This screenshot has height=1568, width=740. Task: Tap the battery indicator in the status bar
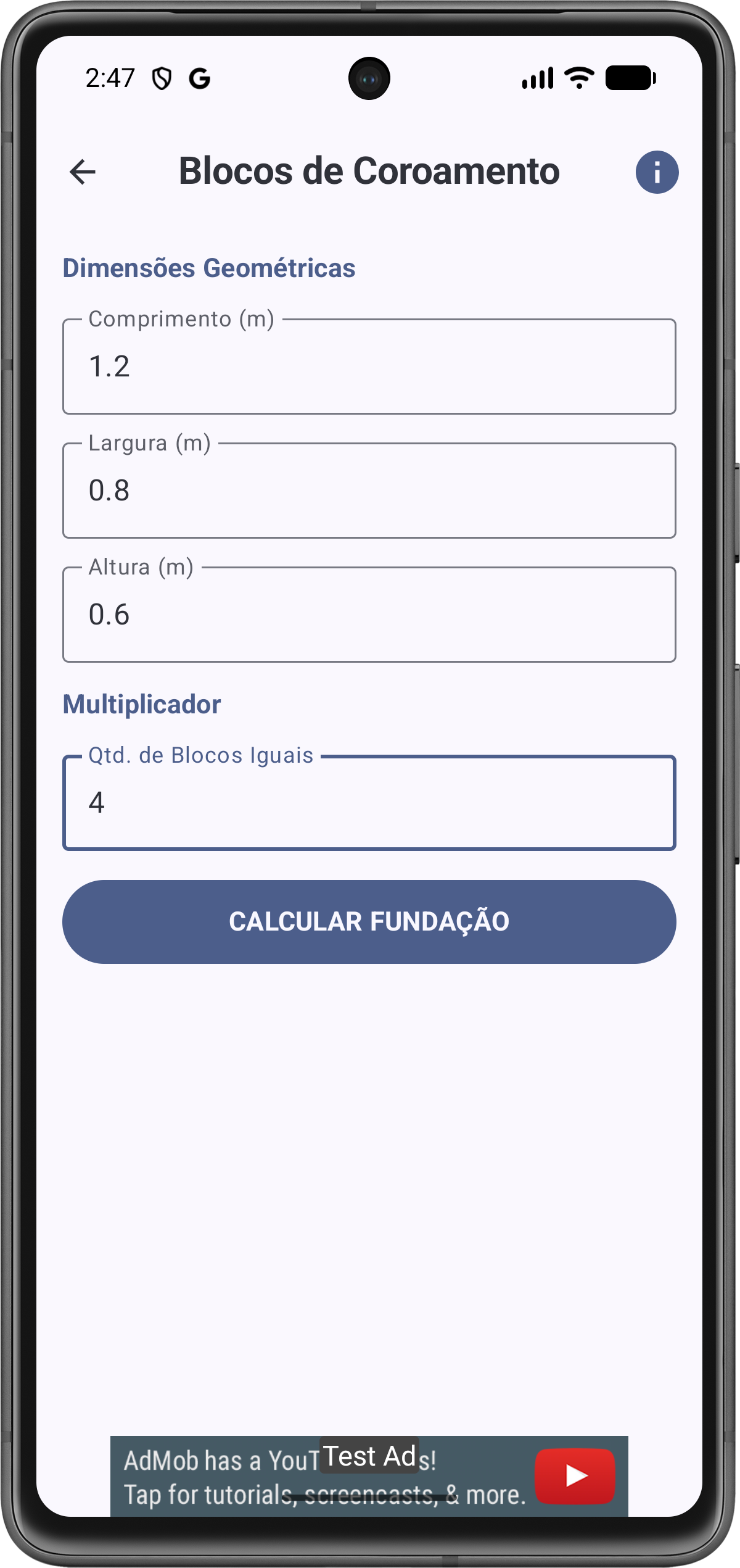pos(630,77)
